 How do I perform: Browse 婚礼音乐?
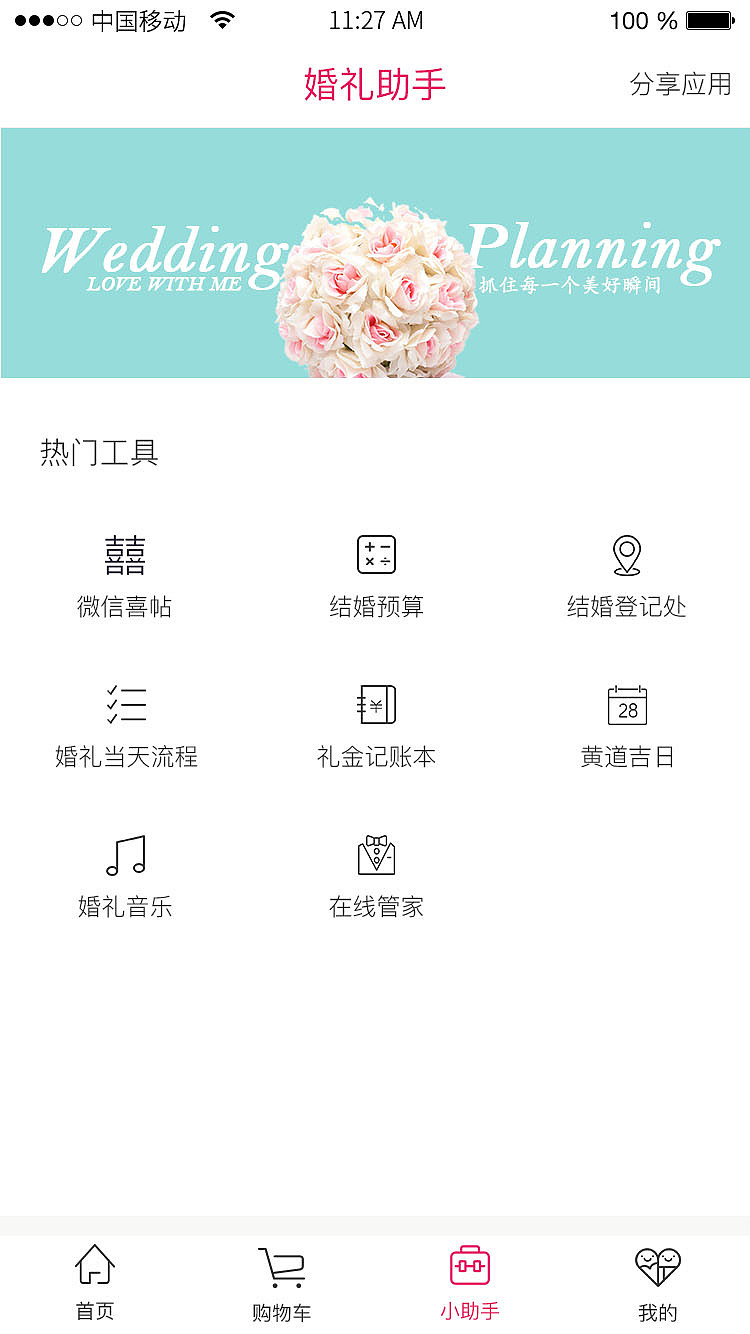(x=125, y=876)
